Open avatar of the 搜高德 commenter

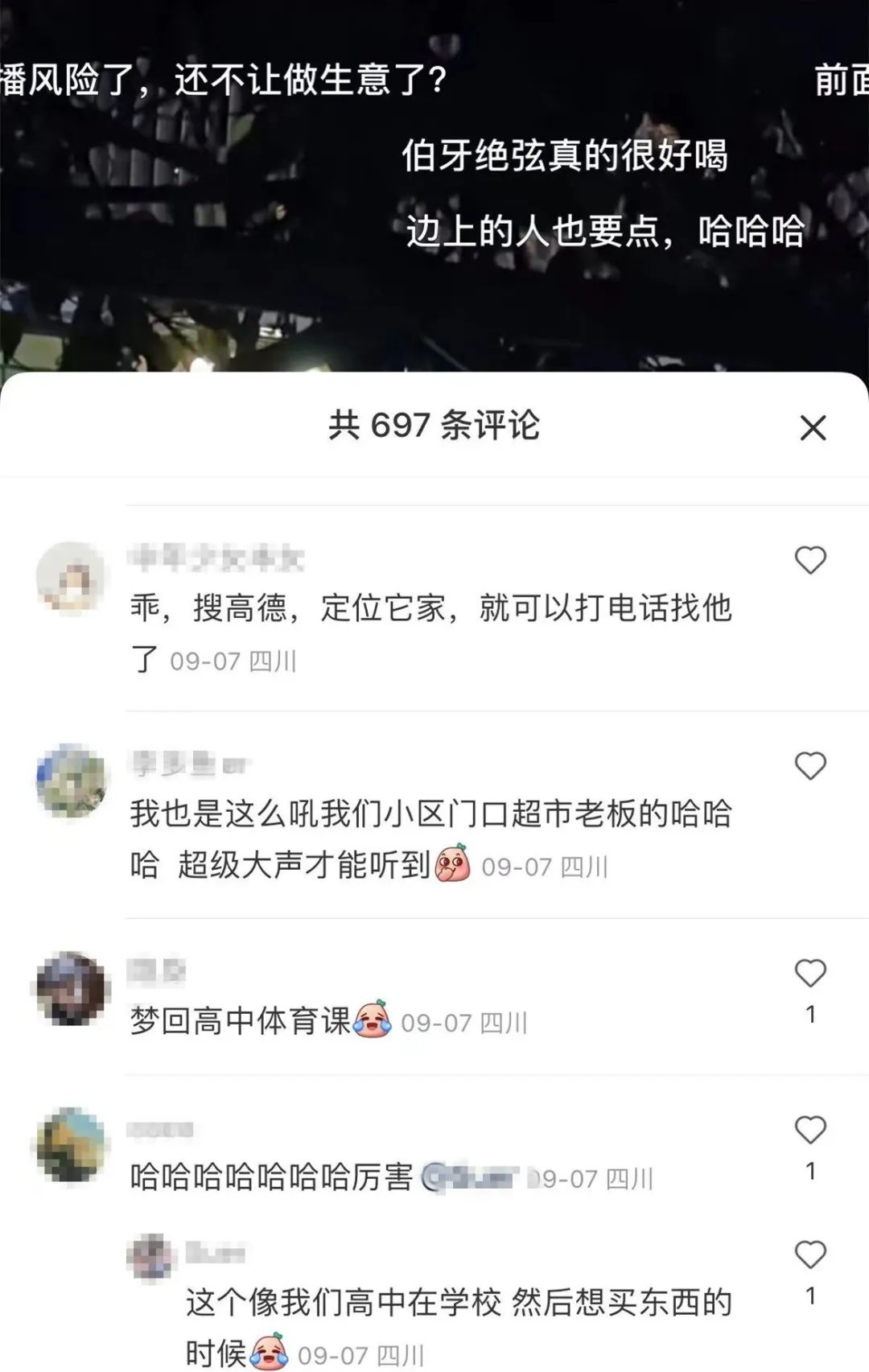(71, 578)
